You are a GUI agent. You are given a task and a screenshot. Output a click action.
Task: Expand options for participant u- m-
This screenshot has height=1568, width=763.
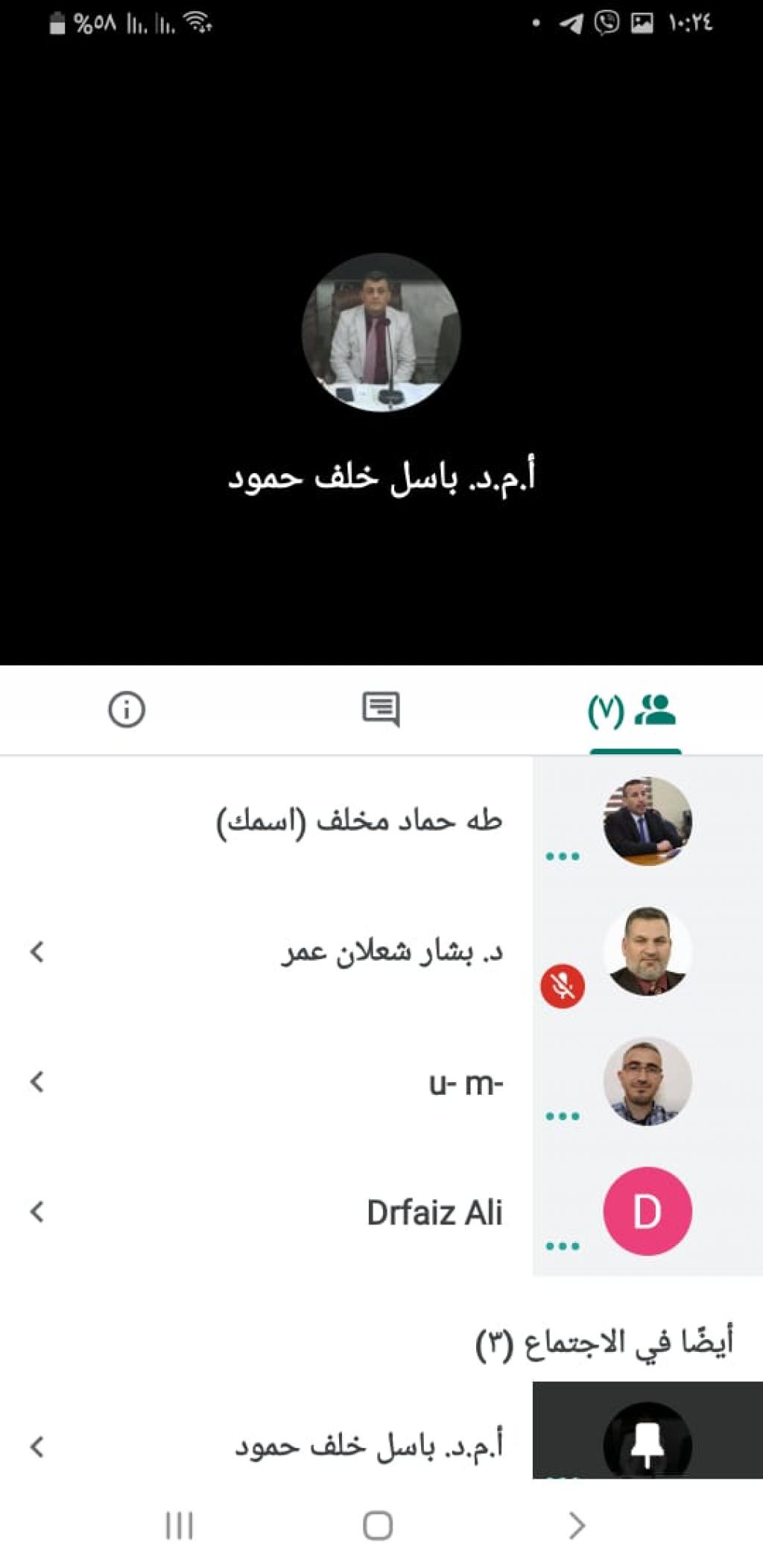click(x=37, y=1081)
